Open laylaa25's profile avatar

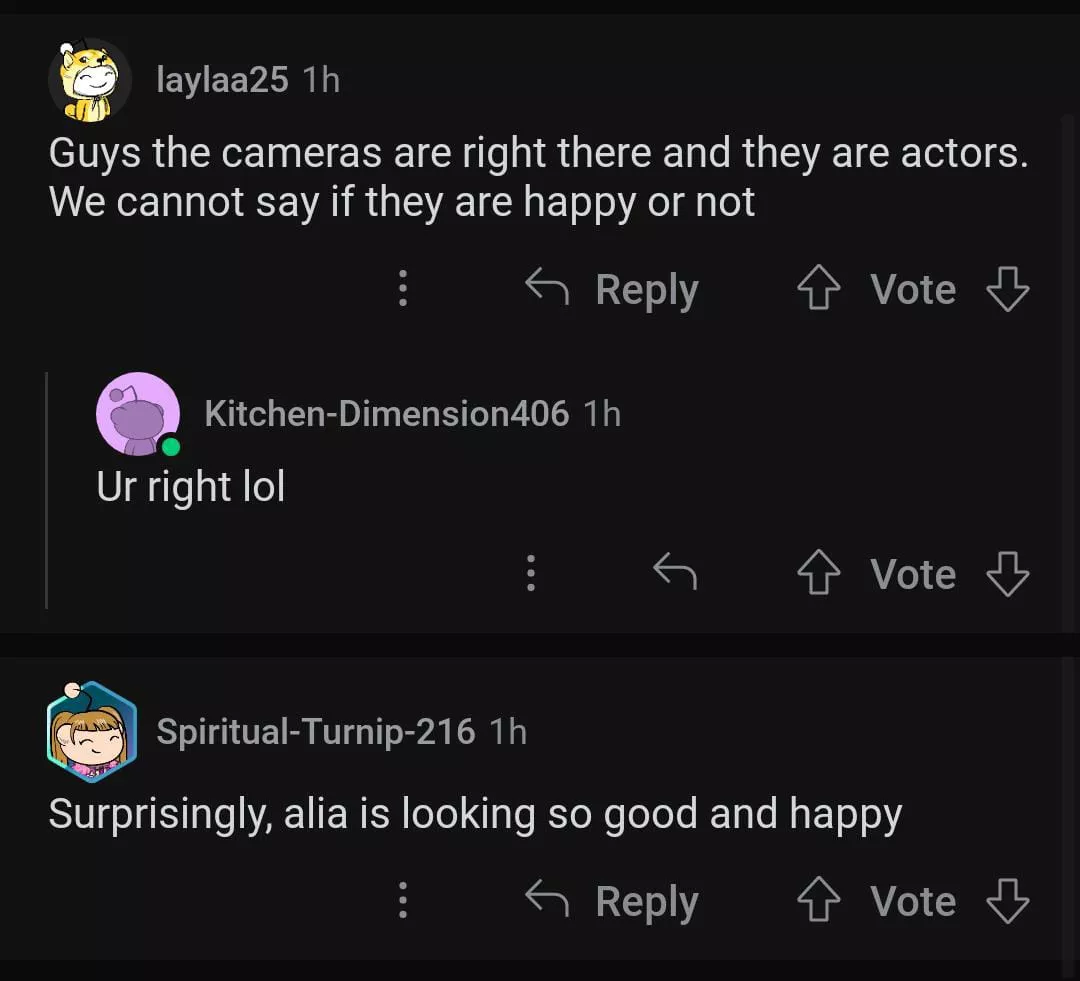click(90, 81)
